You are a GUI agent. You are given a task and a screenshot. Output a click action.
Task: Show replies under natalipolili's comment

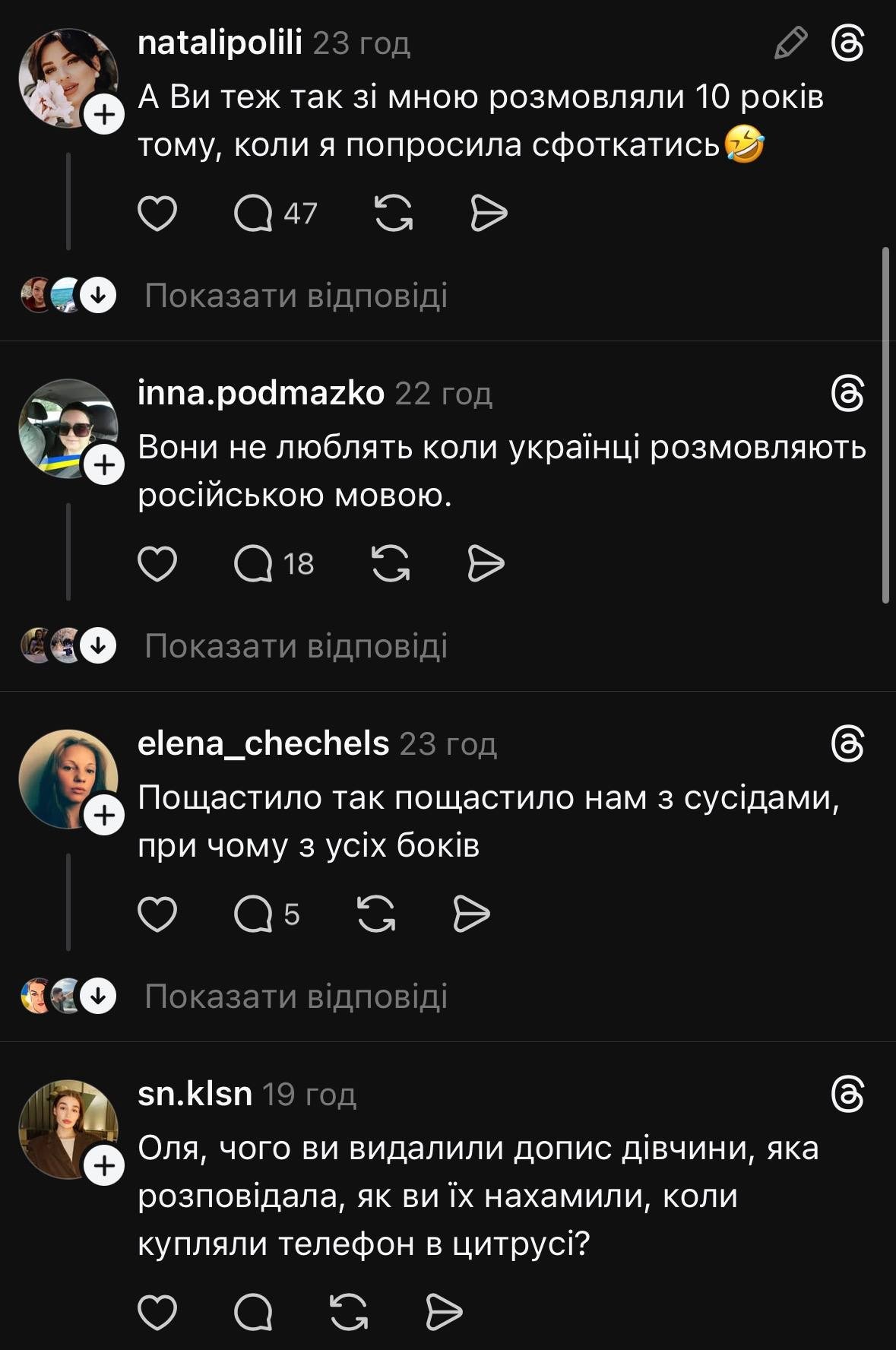(x=296, y=296)
